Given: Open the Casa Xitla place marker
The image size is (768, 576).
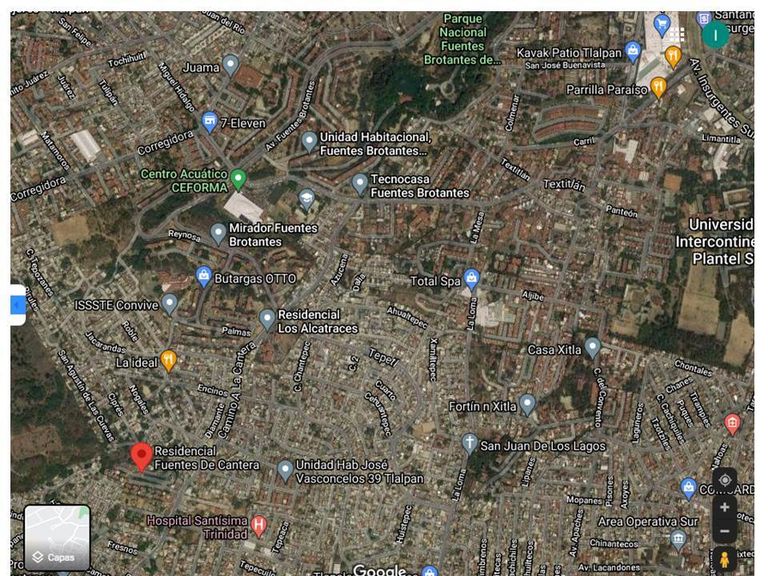Looking at the screenshot, I should [x=593, y=347].
